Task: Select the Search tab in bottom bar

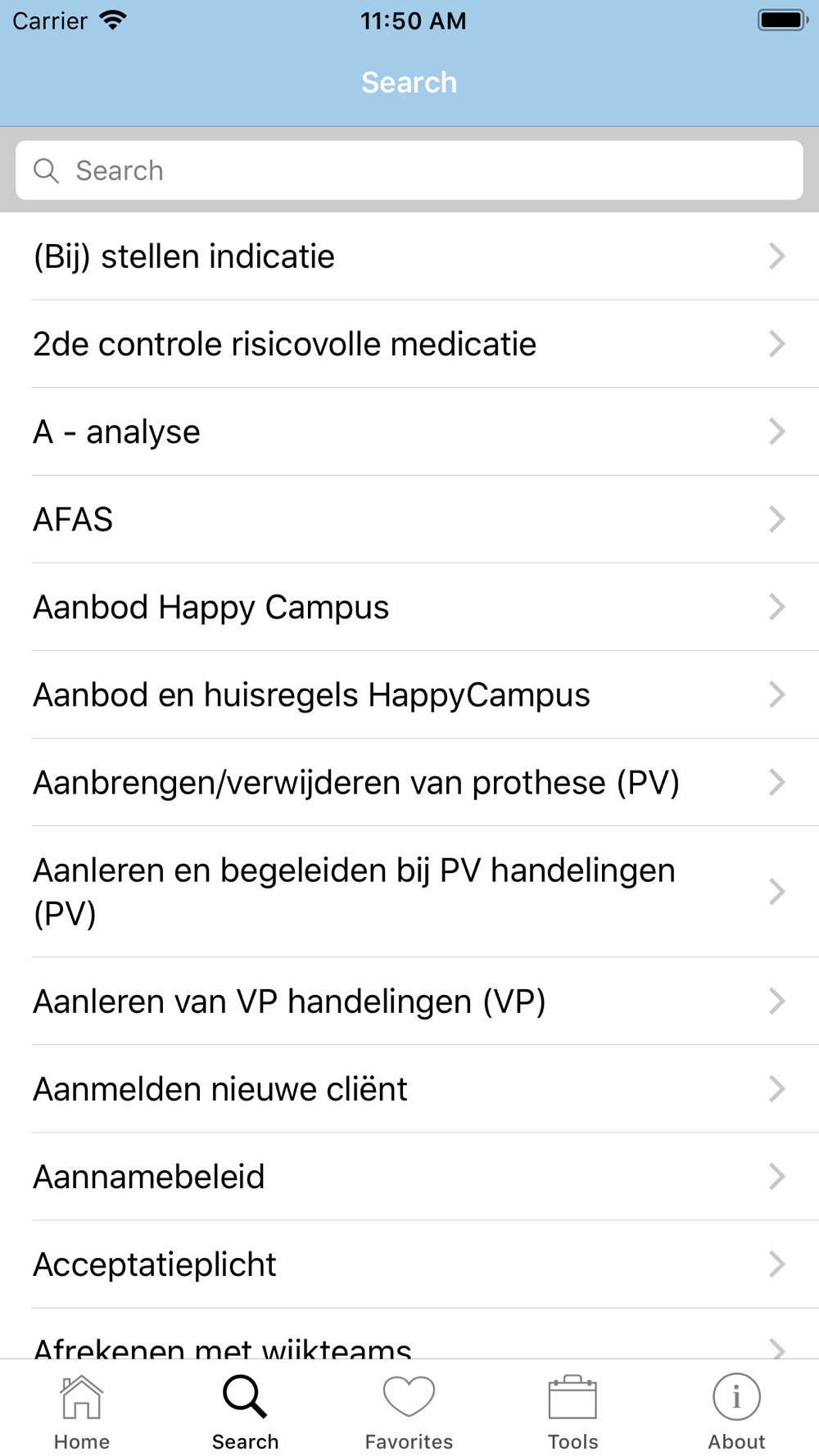Action: coord(245,1412)
